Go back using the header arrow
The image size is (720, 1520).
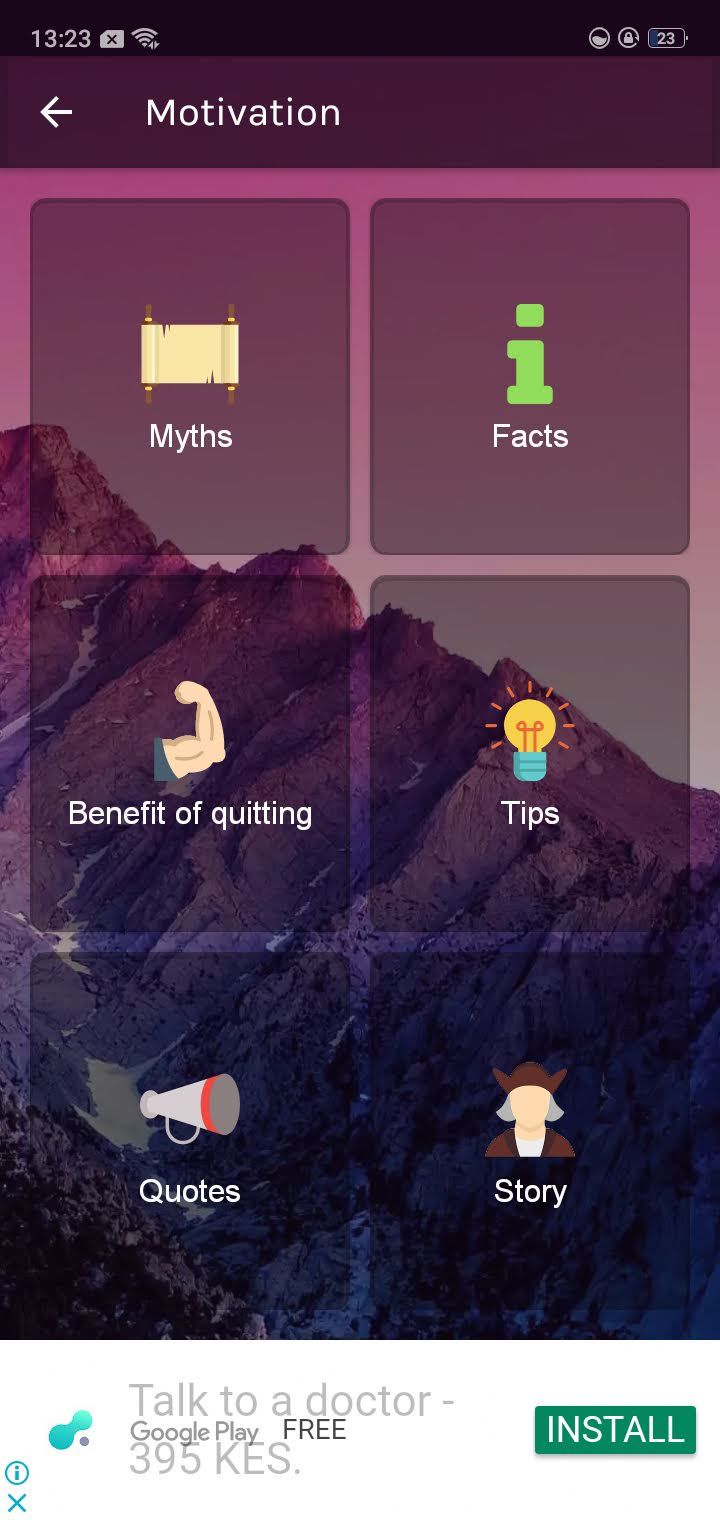[56, 112]
